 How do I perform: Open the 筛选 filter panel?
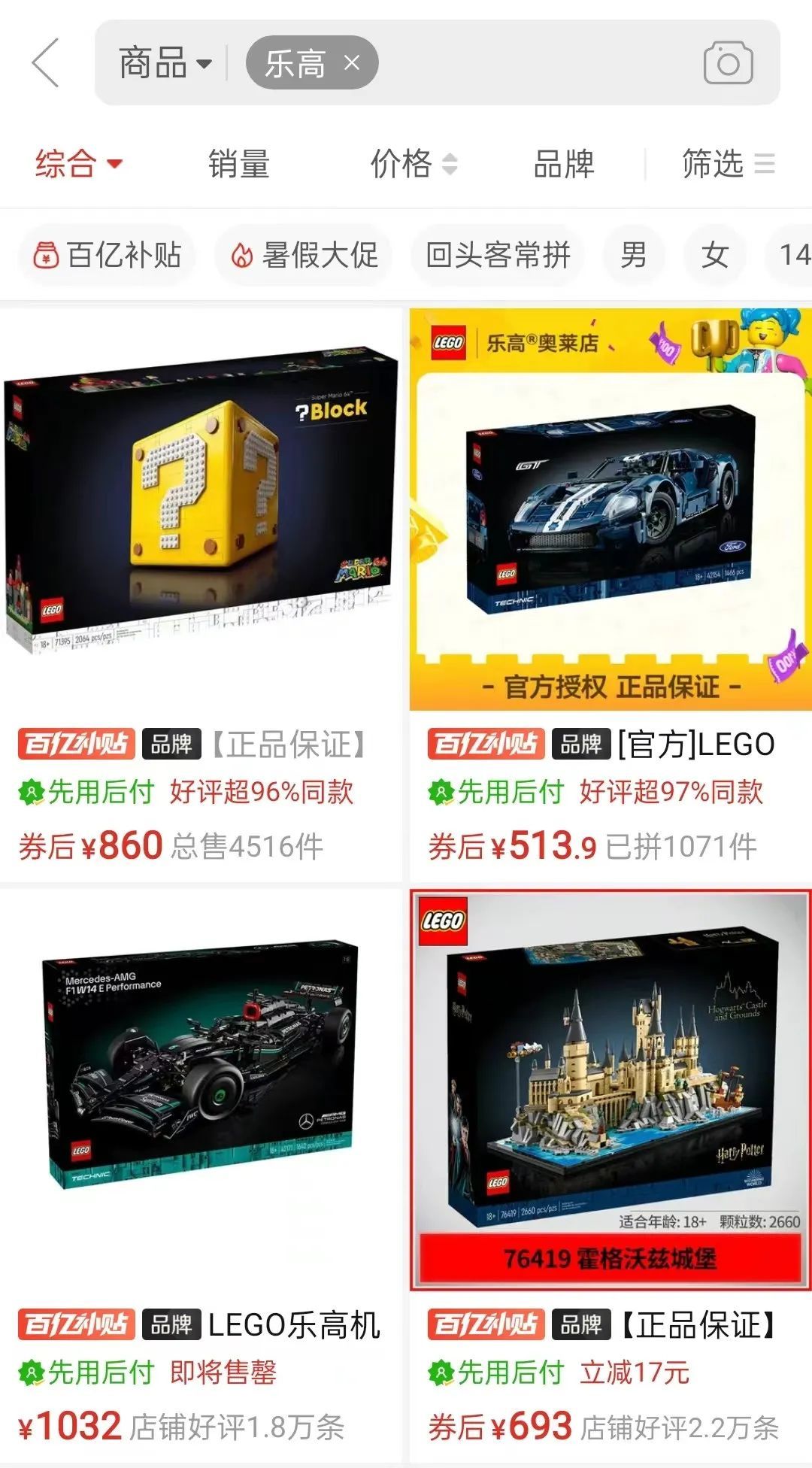tap(727, 164)
